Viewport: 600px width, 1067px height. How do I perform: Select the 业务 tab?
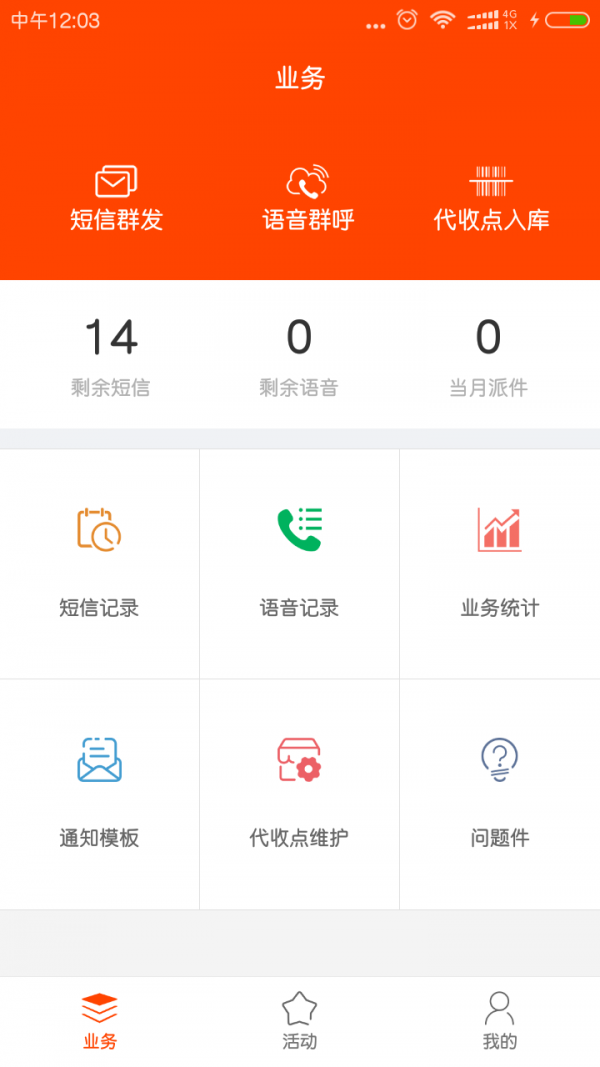(x=100, y=1021)
